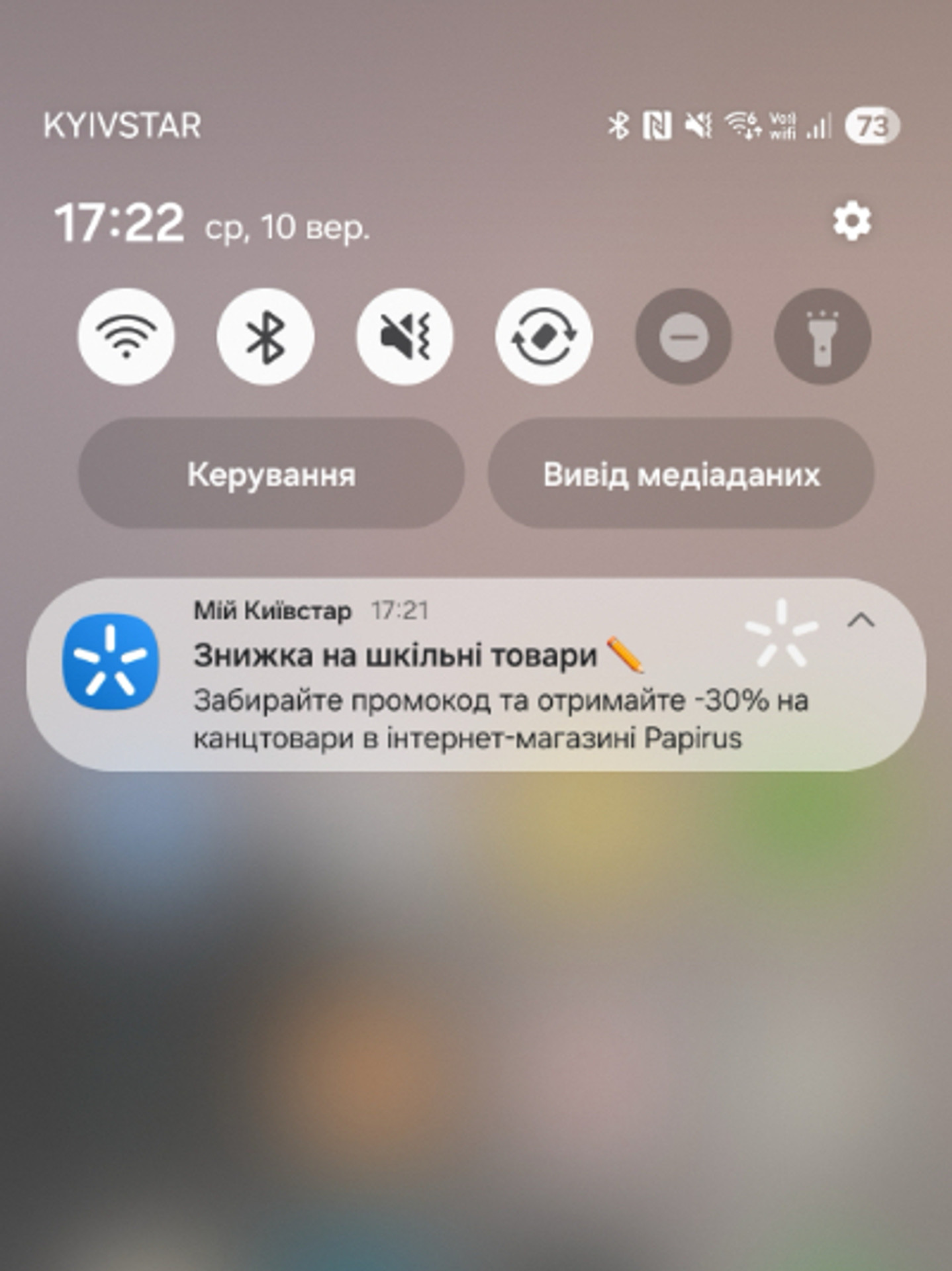Open the Керування button
Screen dimensions: 952x1271
tap(271, 474)
